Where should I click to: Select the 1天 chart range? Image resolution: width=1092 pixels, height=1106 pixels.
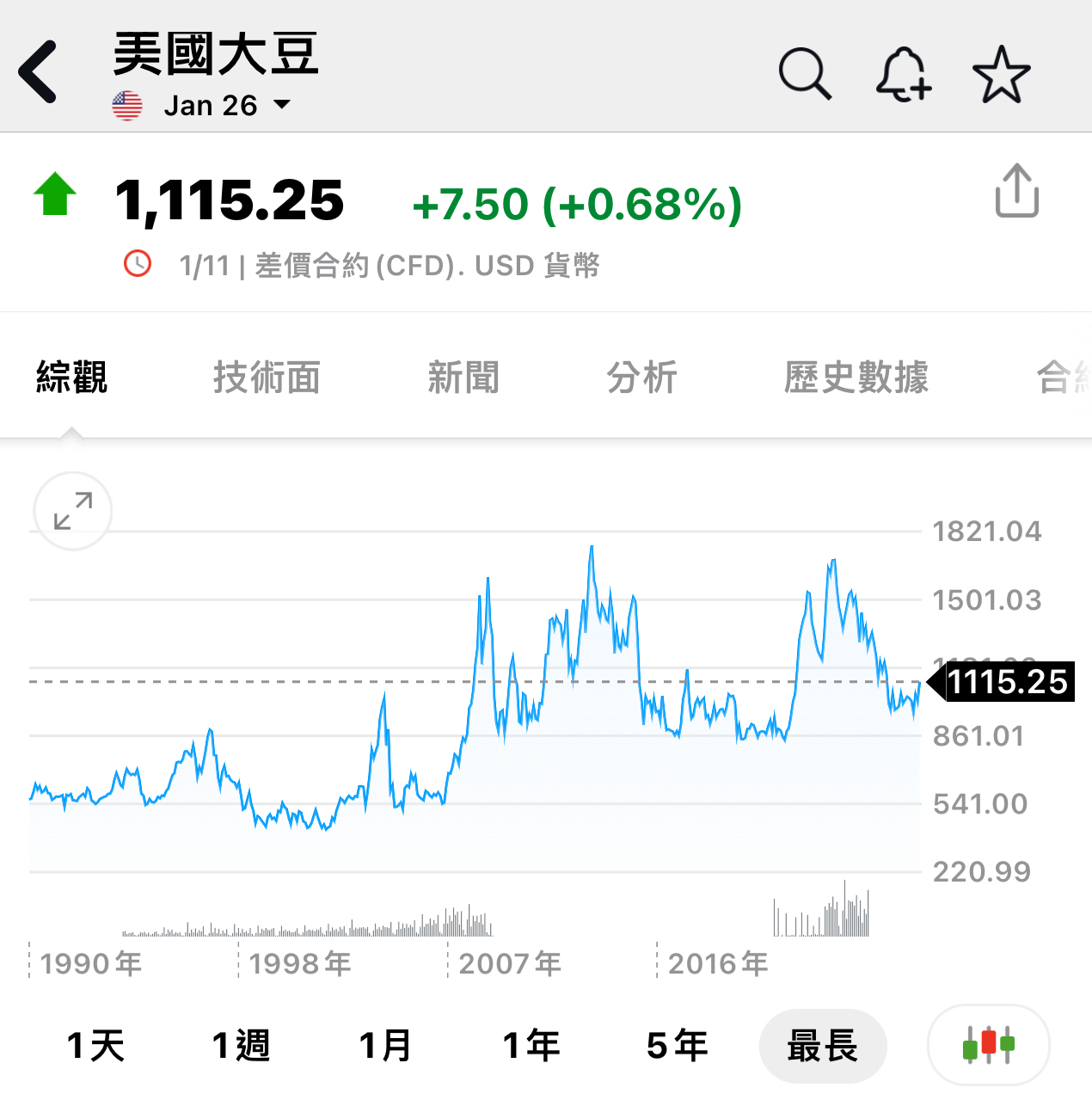click(95, 1046)
